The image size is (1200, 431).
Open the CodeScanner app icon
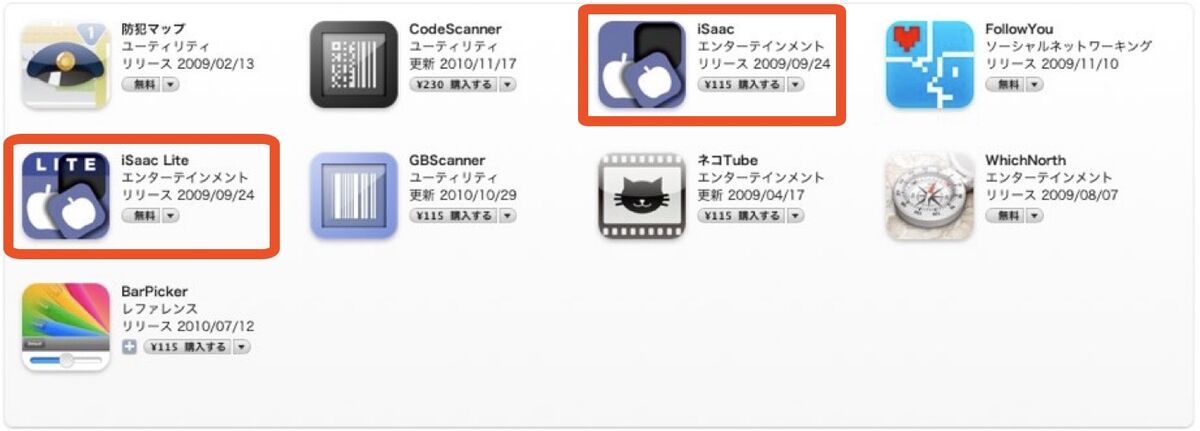click(x=353, y=64)
